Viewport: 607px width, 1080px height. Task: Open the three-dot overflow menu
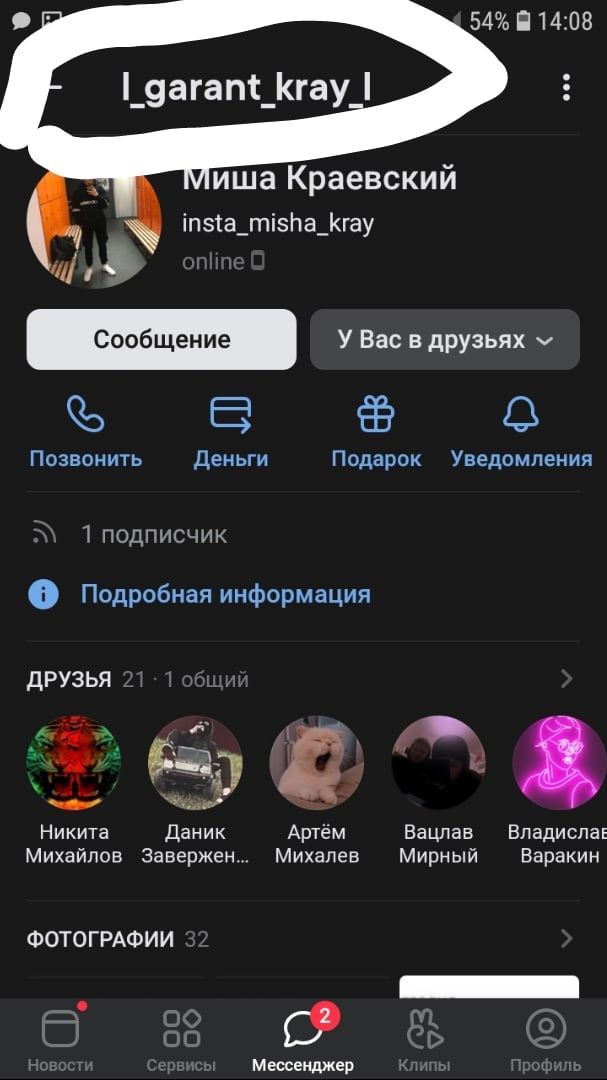566,88
